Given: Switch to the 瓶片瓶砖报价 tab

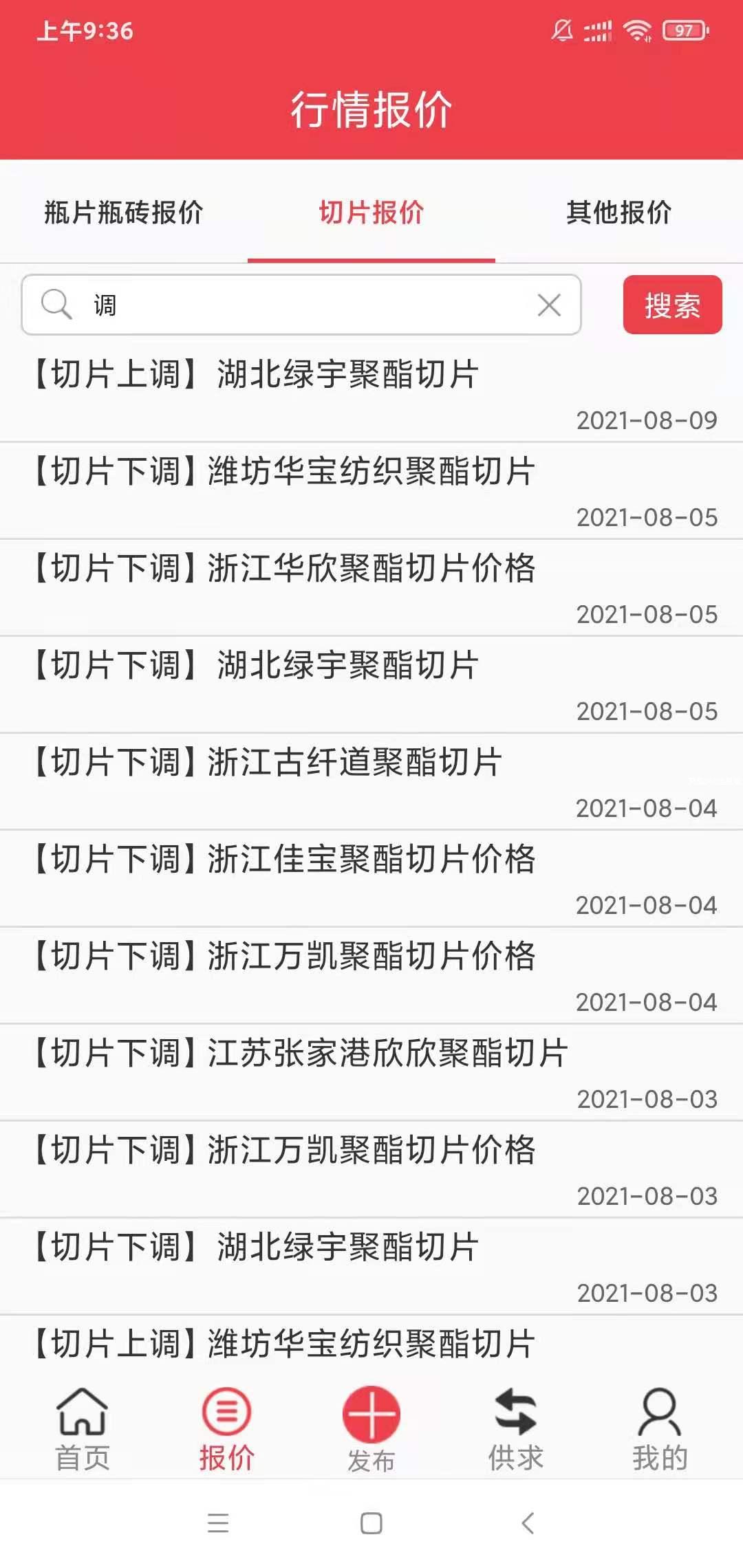Looking at the screenshot, I should [124, 213].
